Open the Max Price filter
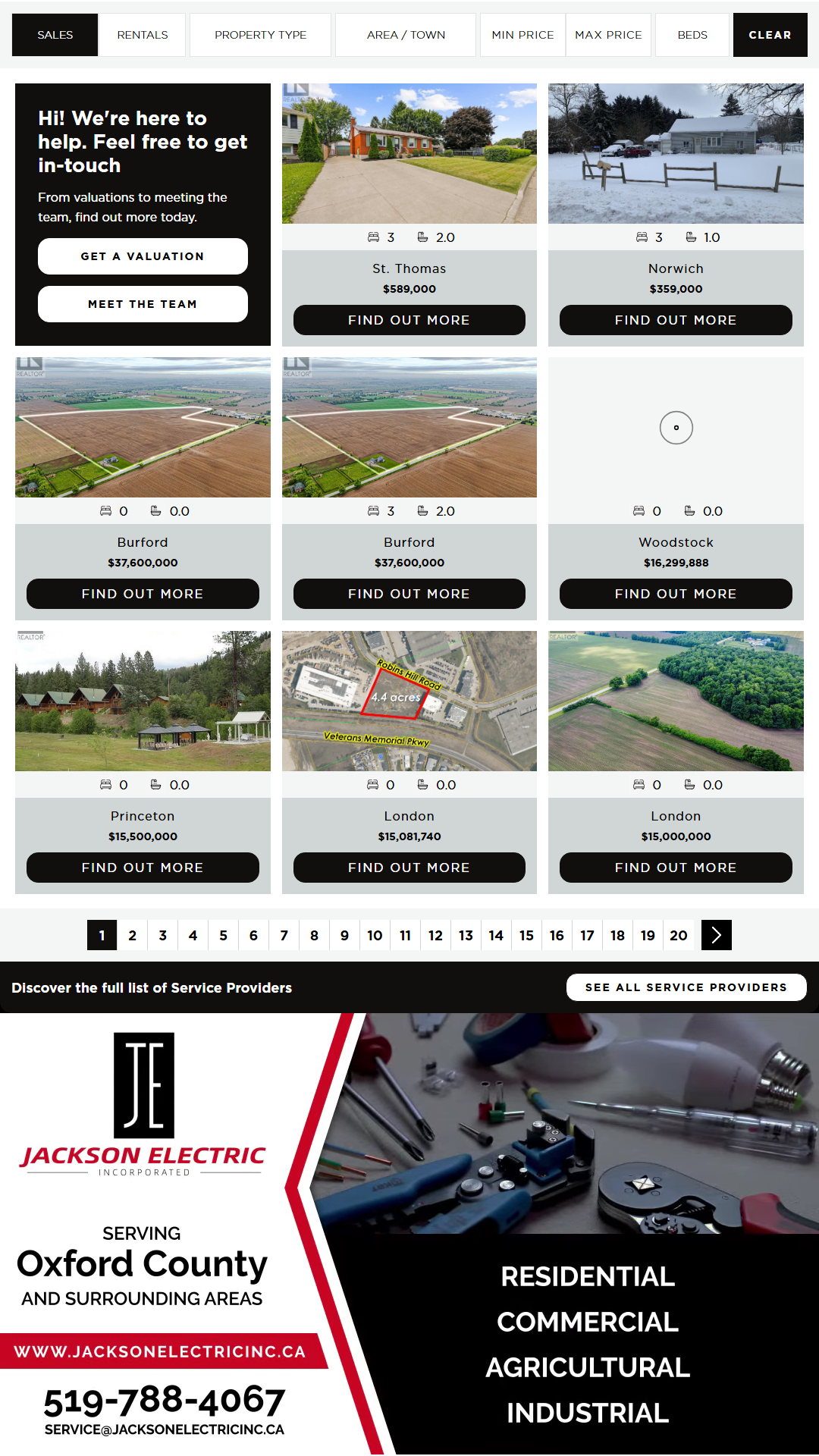The image size is (819, 1456). tap(608, 35)
